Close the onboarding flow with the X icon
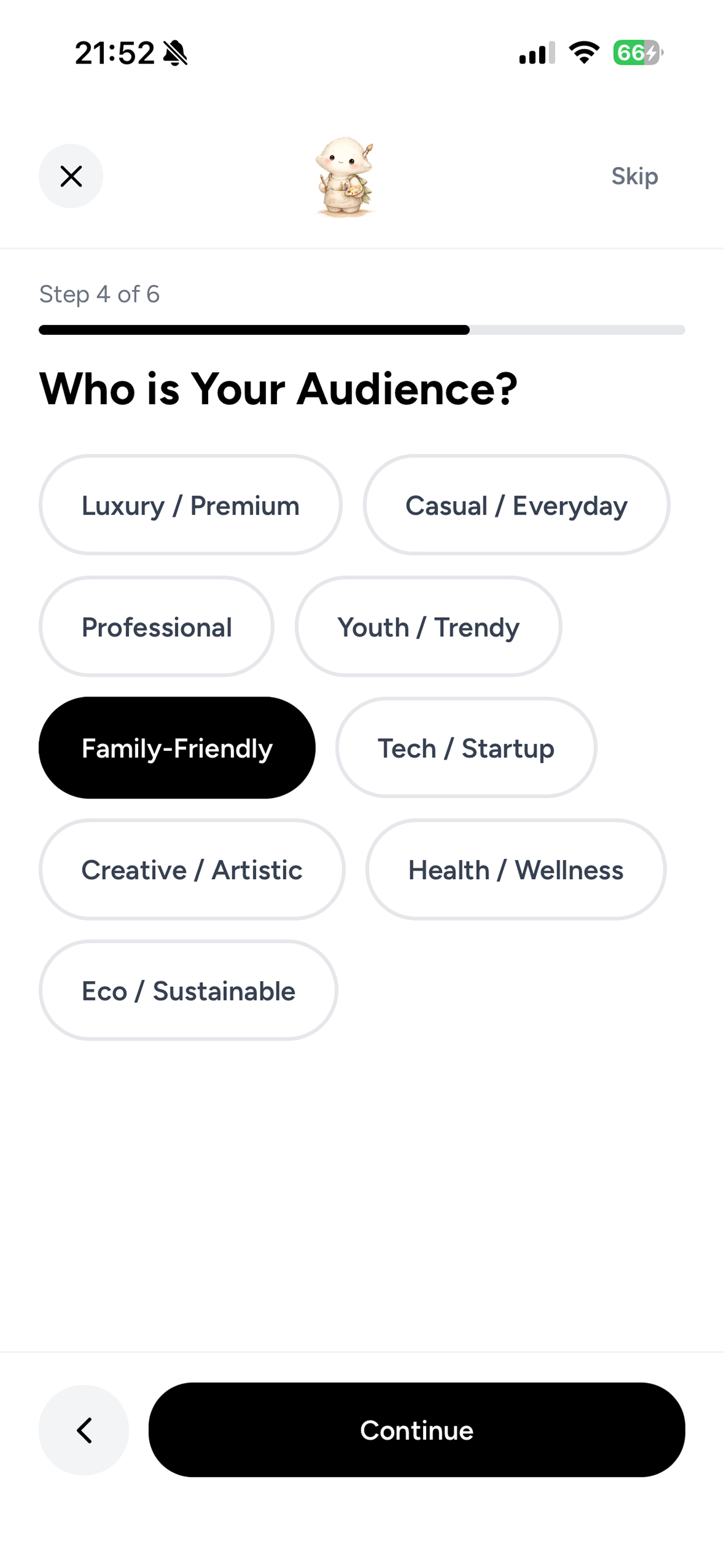This screenshot has width=724, height=1568. point(71,176)
